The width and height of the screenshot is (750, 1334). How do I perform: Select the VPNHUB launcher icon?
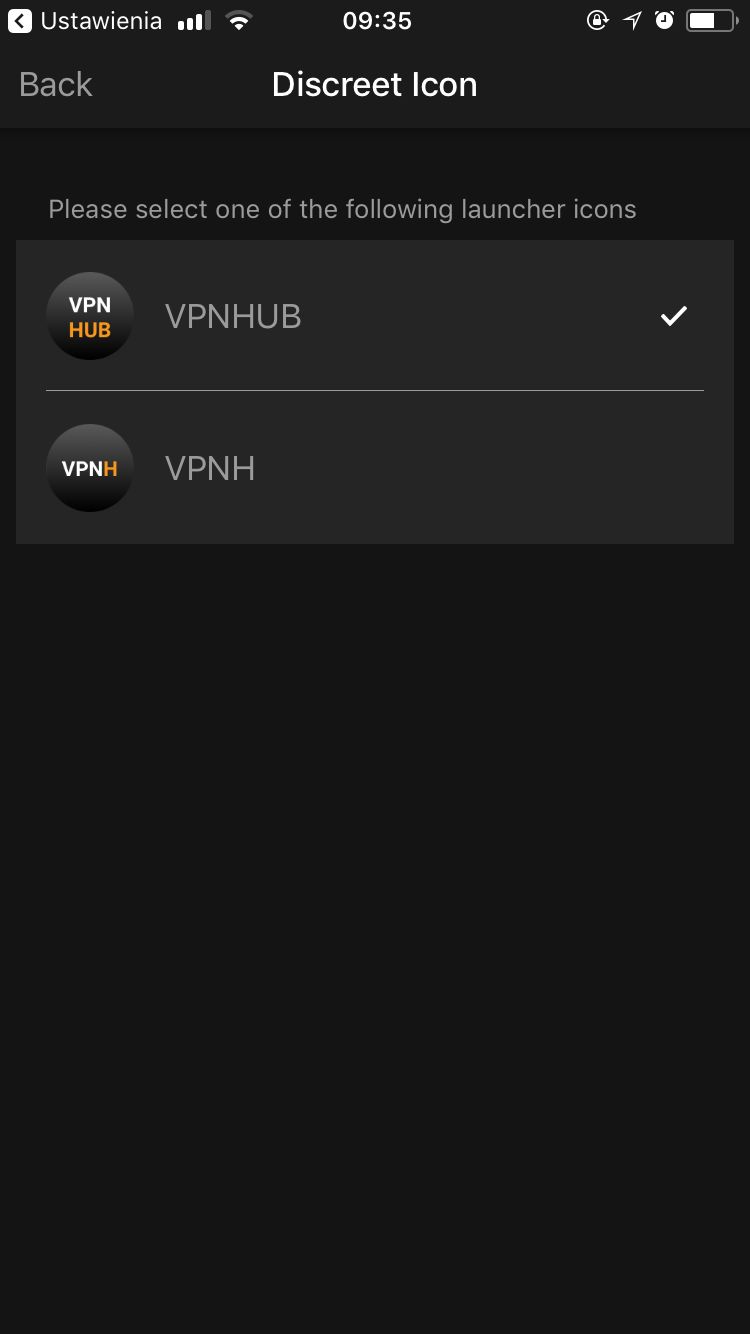coord(375,316)
